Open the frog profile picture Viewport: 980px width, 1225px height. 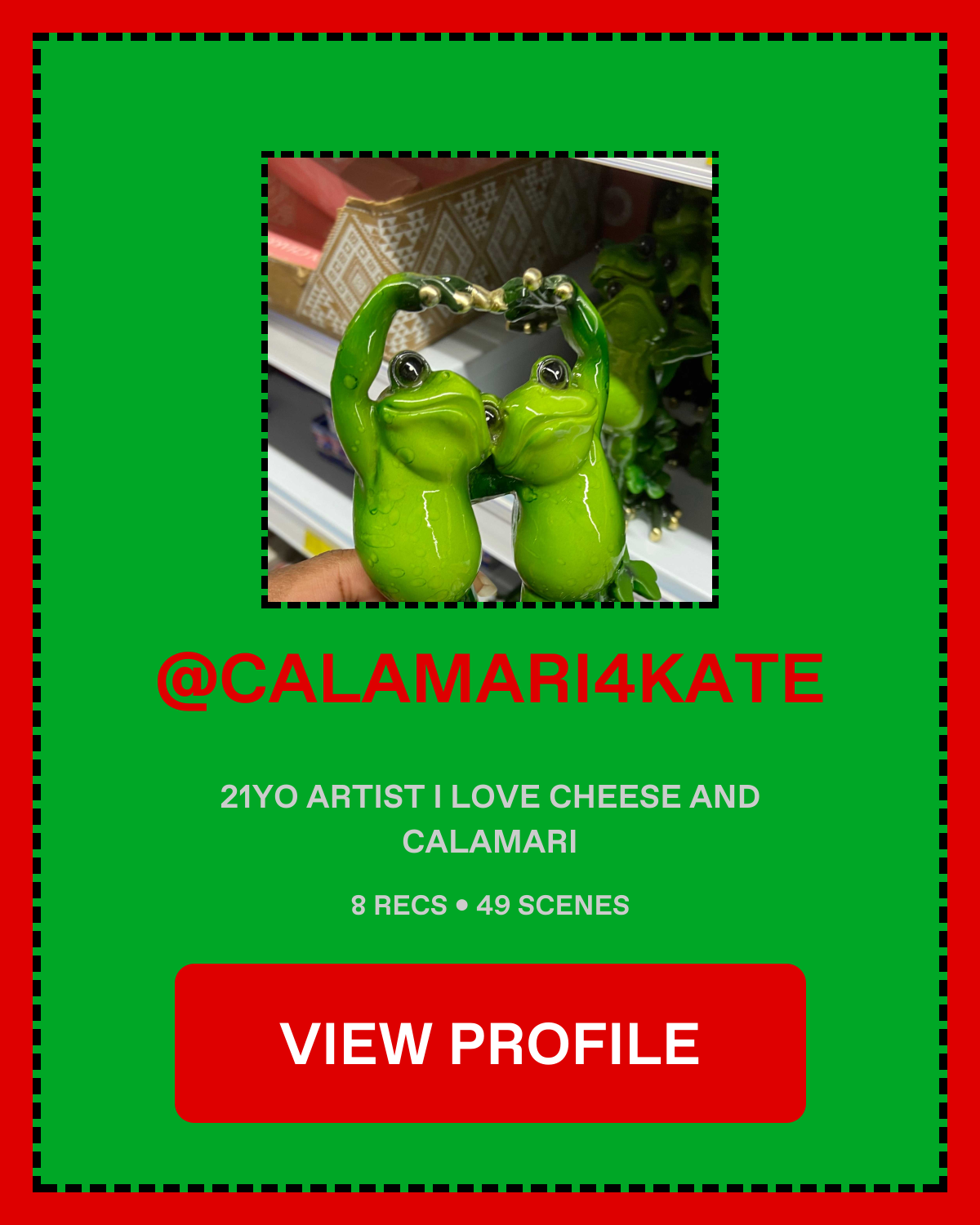pyautogui.click(x=490, y=380)
